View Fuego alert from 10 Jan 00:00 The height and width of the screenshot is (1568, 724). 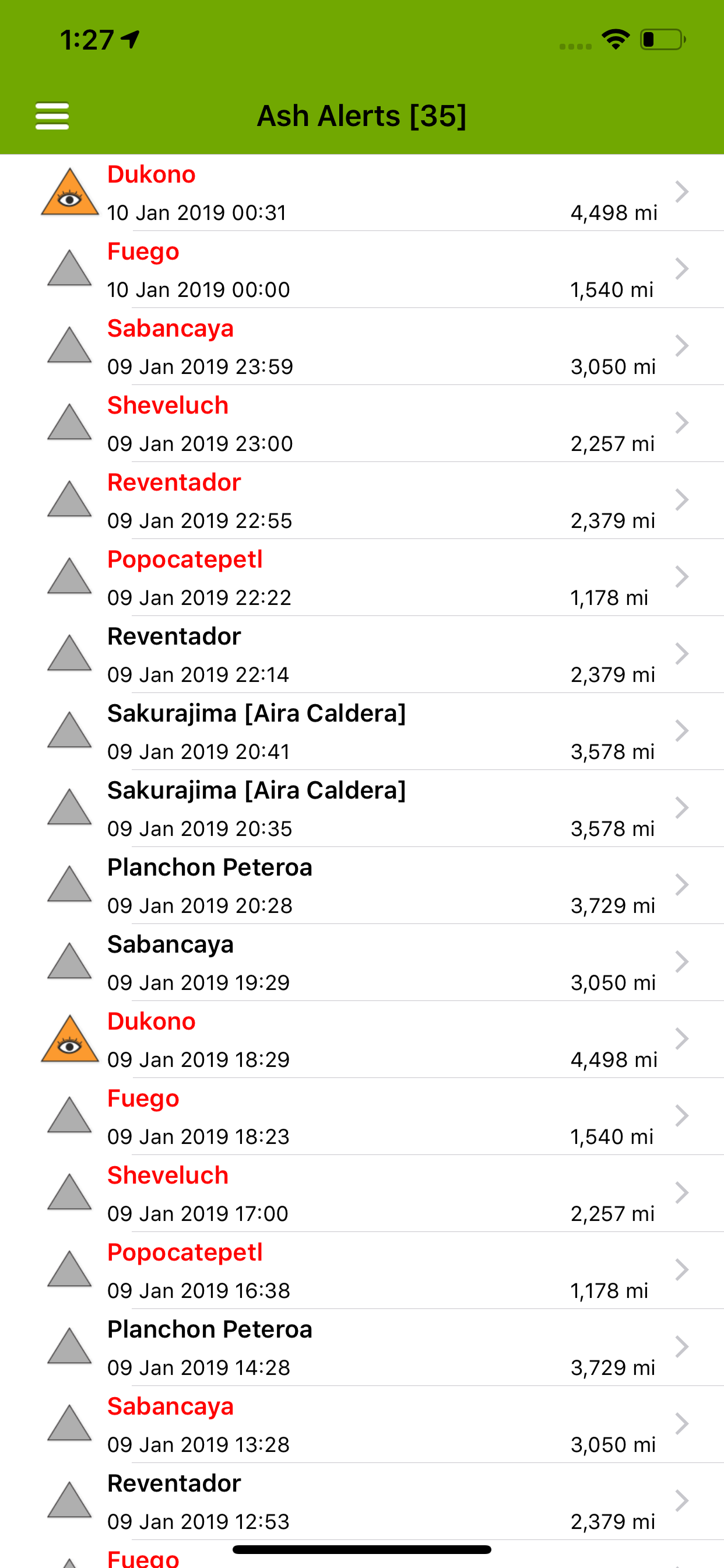(362, 269)
